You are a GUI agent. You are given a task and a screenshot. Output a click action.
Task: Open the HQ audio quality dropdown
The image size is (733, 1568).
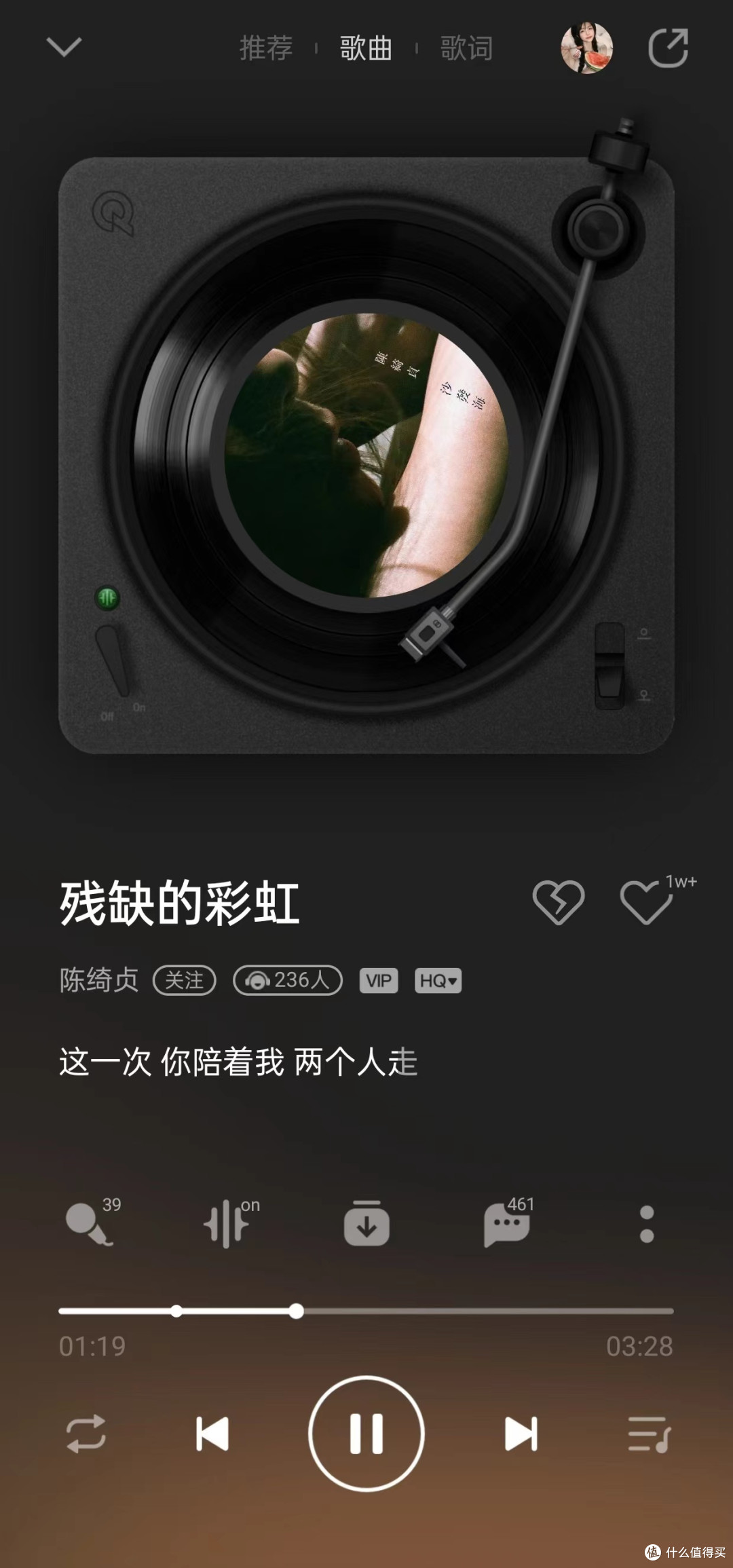pyautogui.click(x=437, y=980)
